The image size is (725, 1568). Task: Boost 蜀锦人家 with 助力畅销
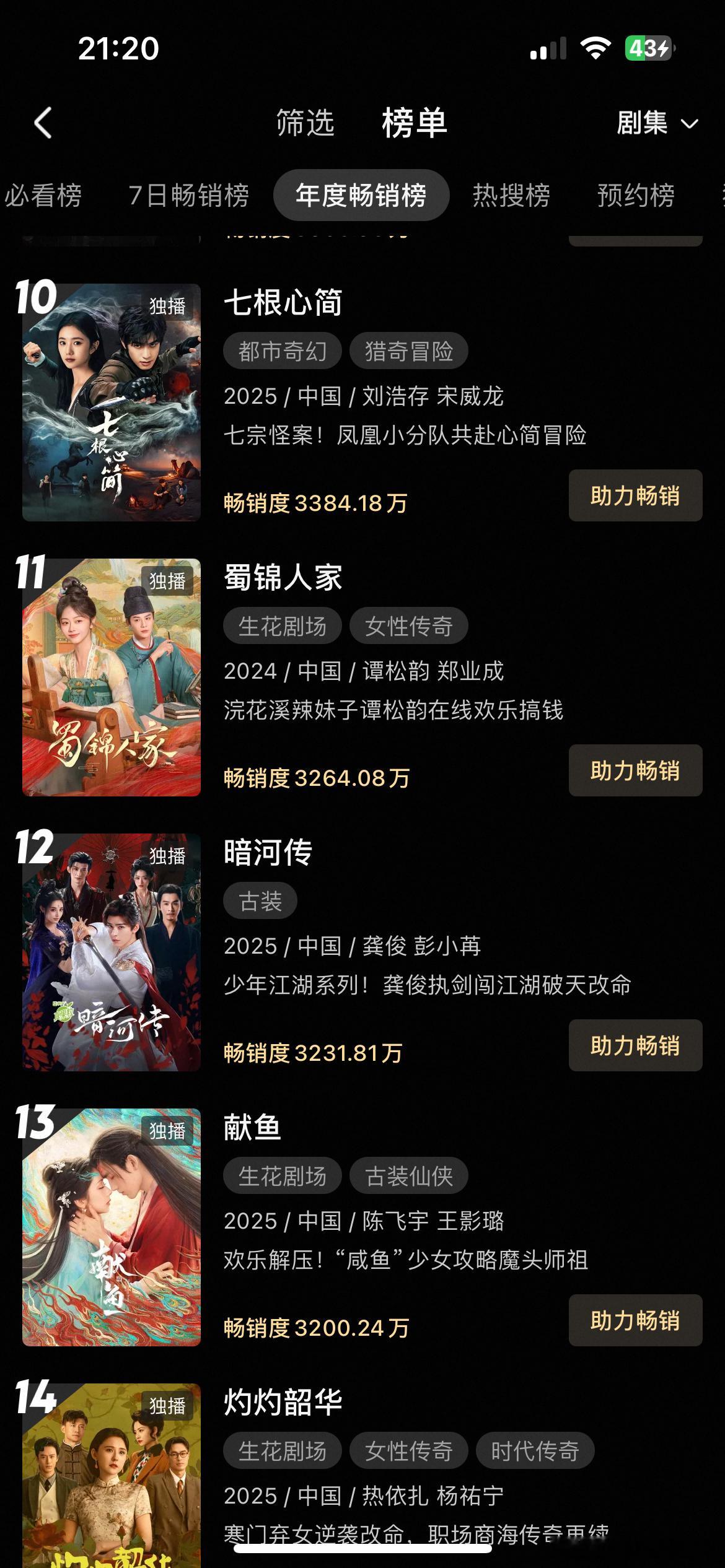(635, 771)
